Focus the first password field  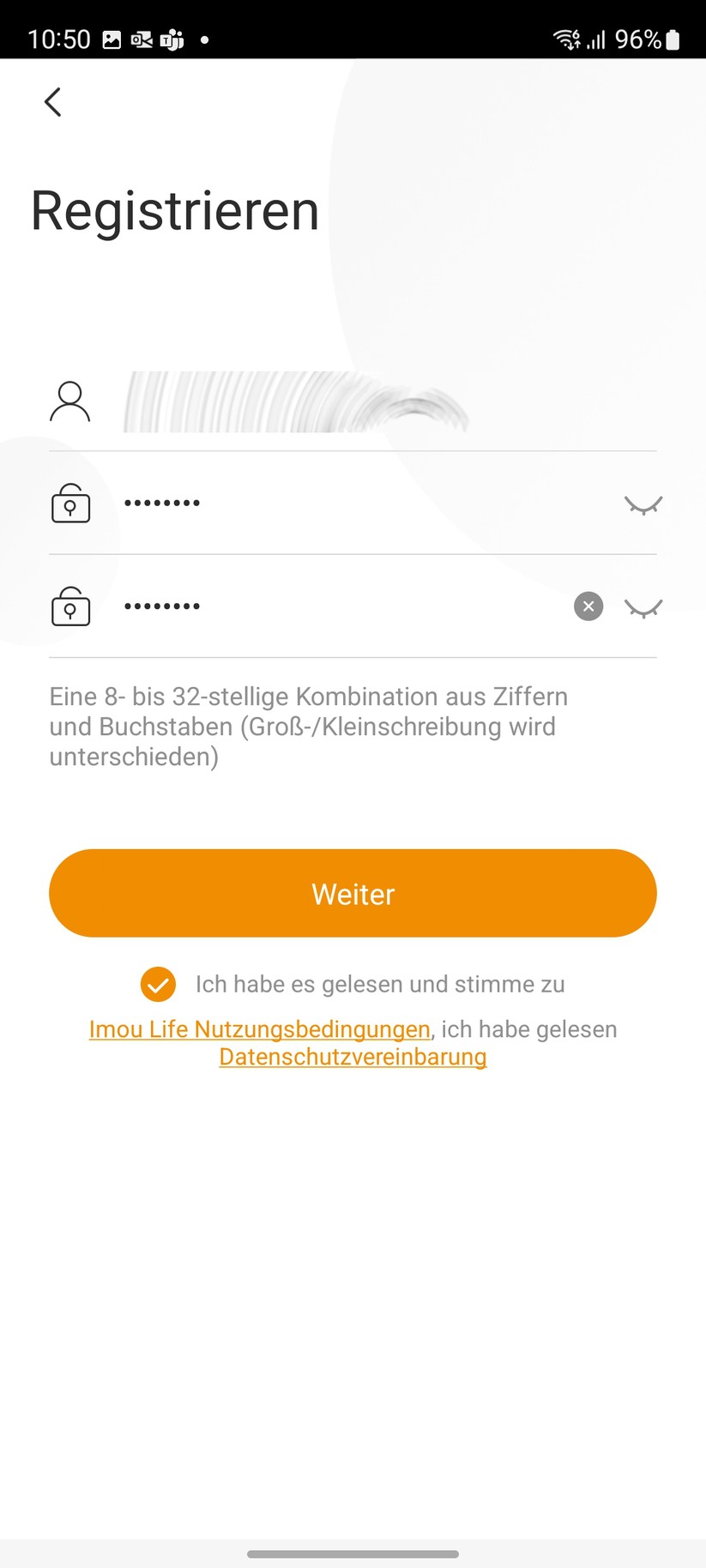coord(343,504)
